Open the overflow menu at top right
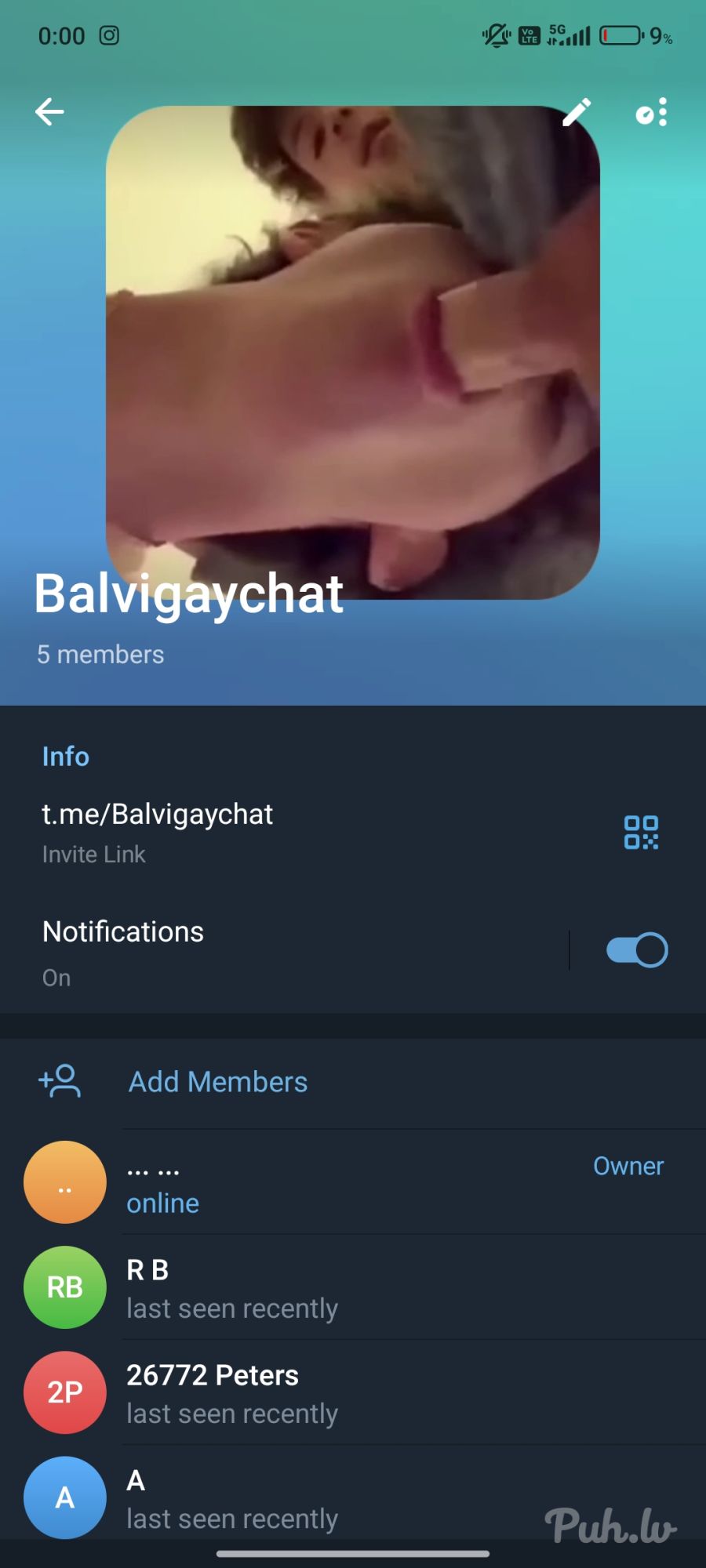The image size is (706, 1568). [x=653, y=113]
